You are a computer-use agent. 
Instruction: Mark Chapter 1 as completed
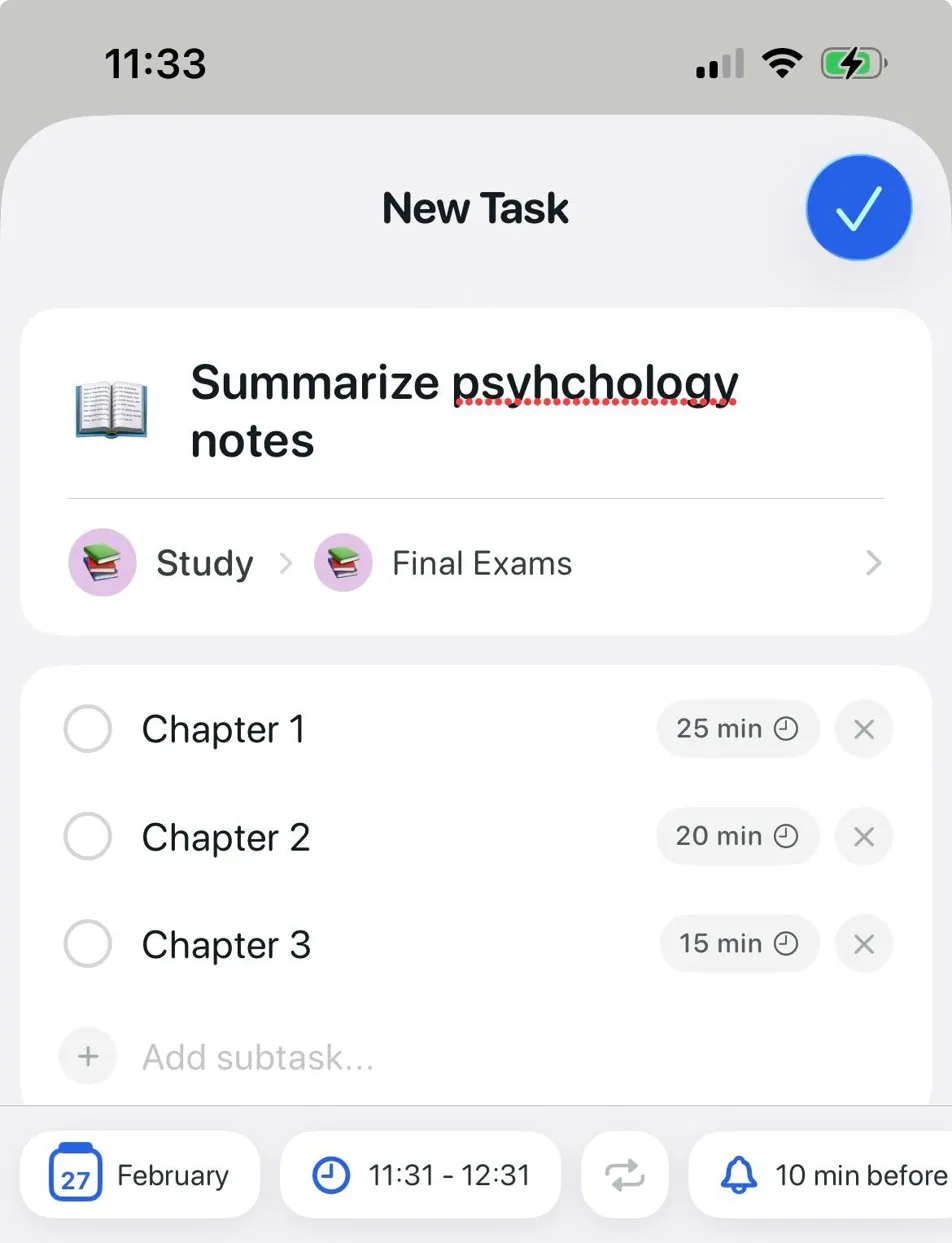pyautogui.click(x=87, y=728)
